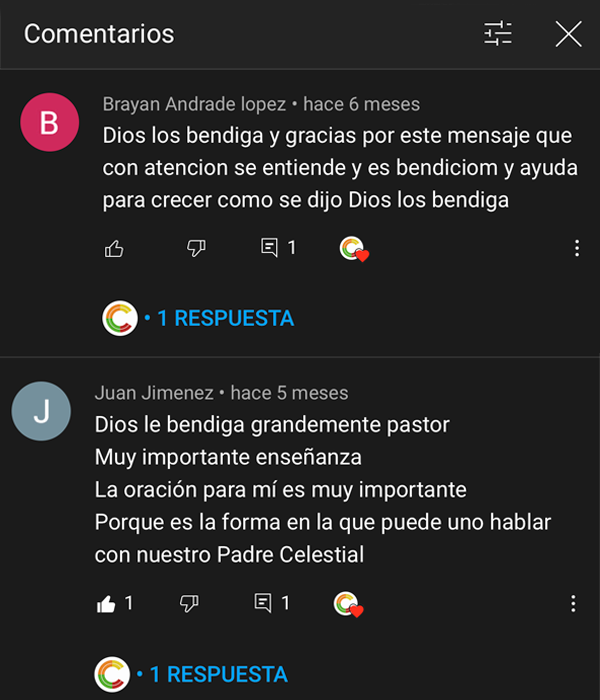Like Brayan Andrade lopez's comment
The image size is (600, 700).
coord(114,249)
